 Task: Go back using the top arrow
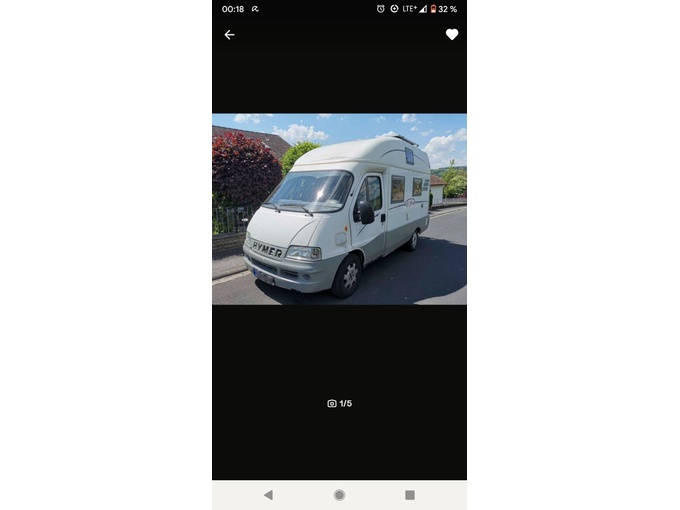229,35
